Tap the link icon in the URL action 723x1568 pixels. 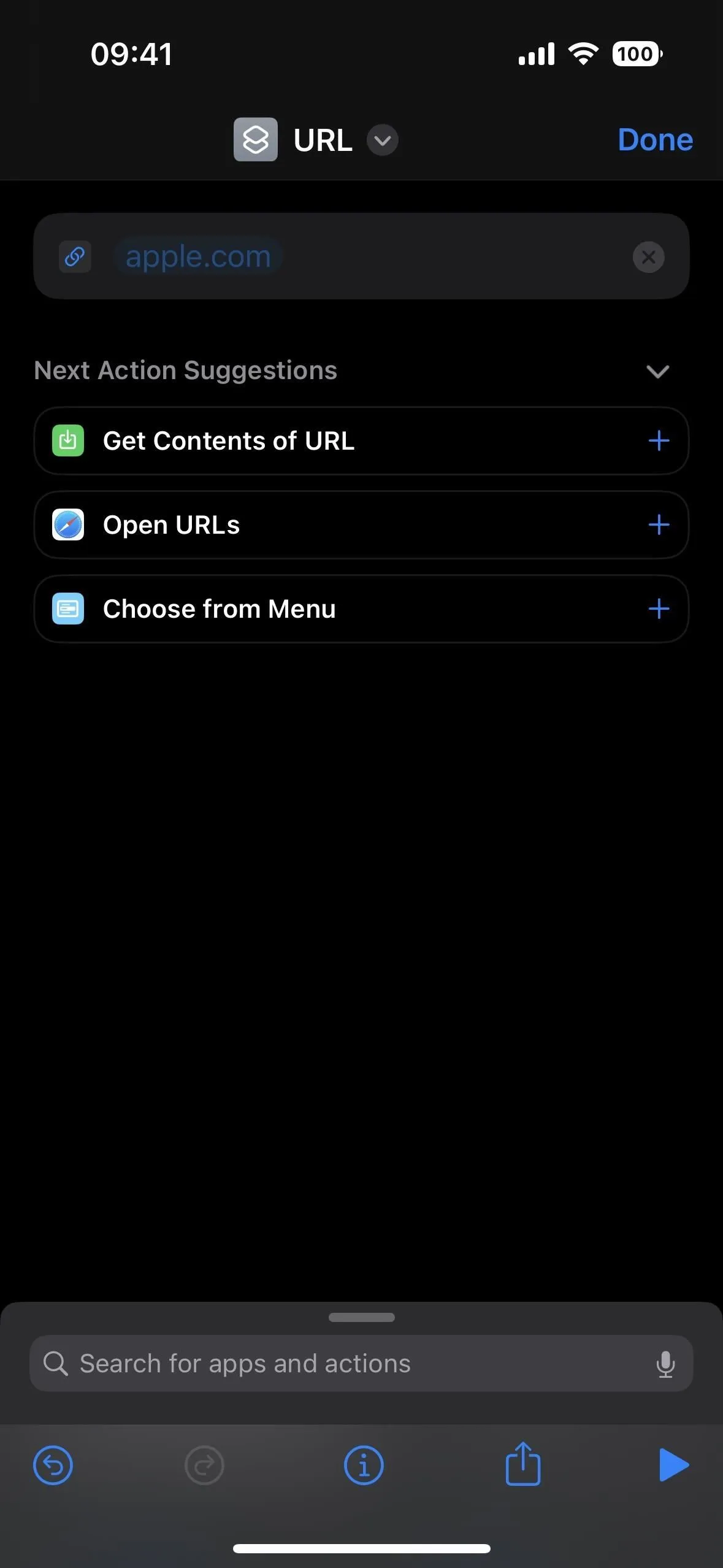[x=75, y=256]
